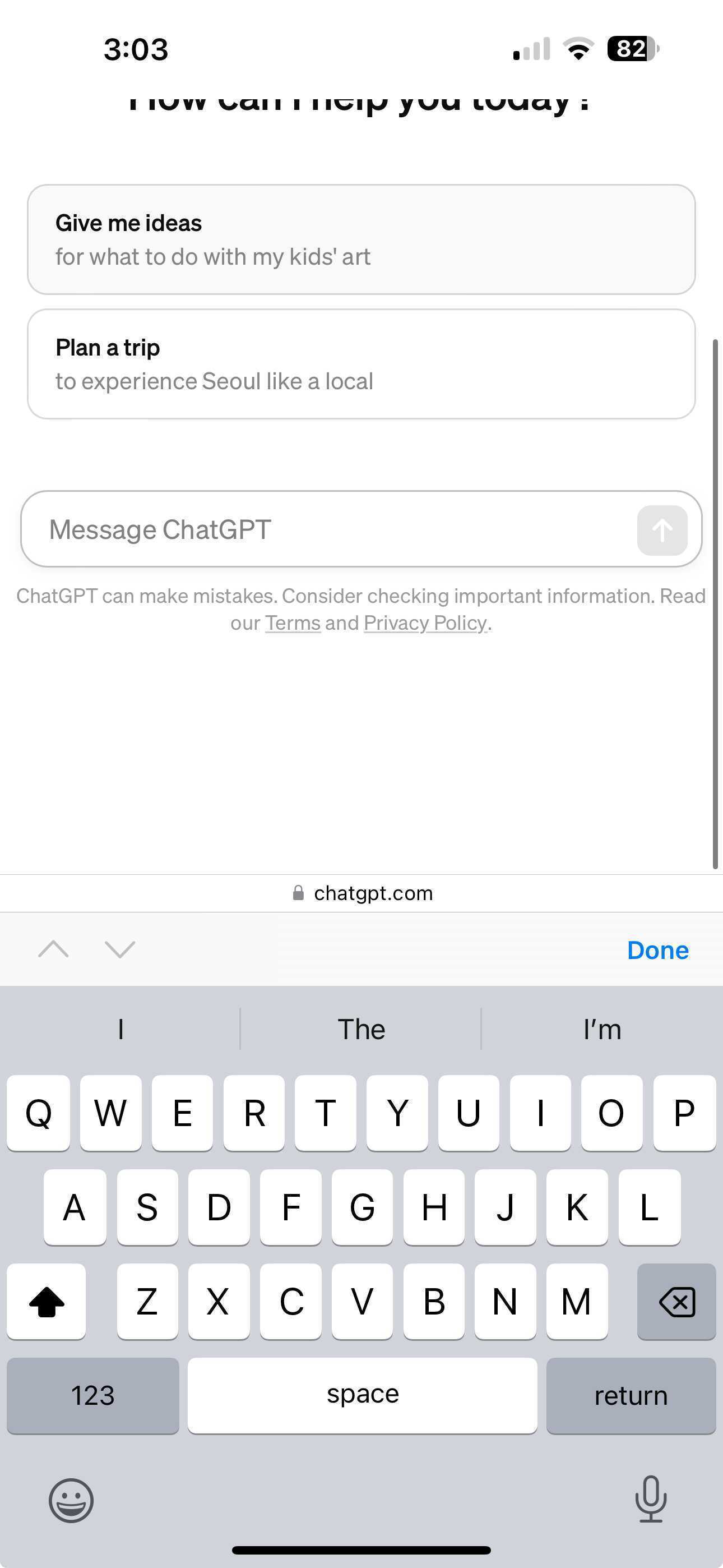Screen dimensions: 723x1568
Task: Hit the return key
Action: 631,1395
